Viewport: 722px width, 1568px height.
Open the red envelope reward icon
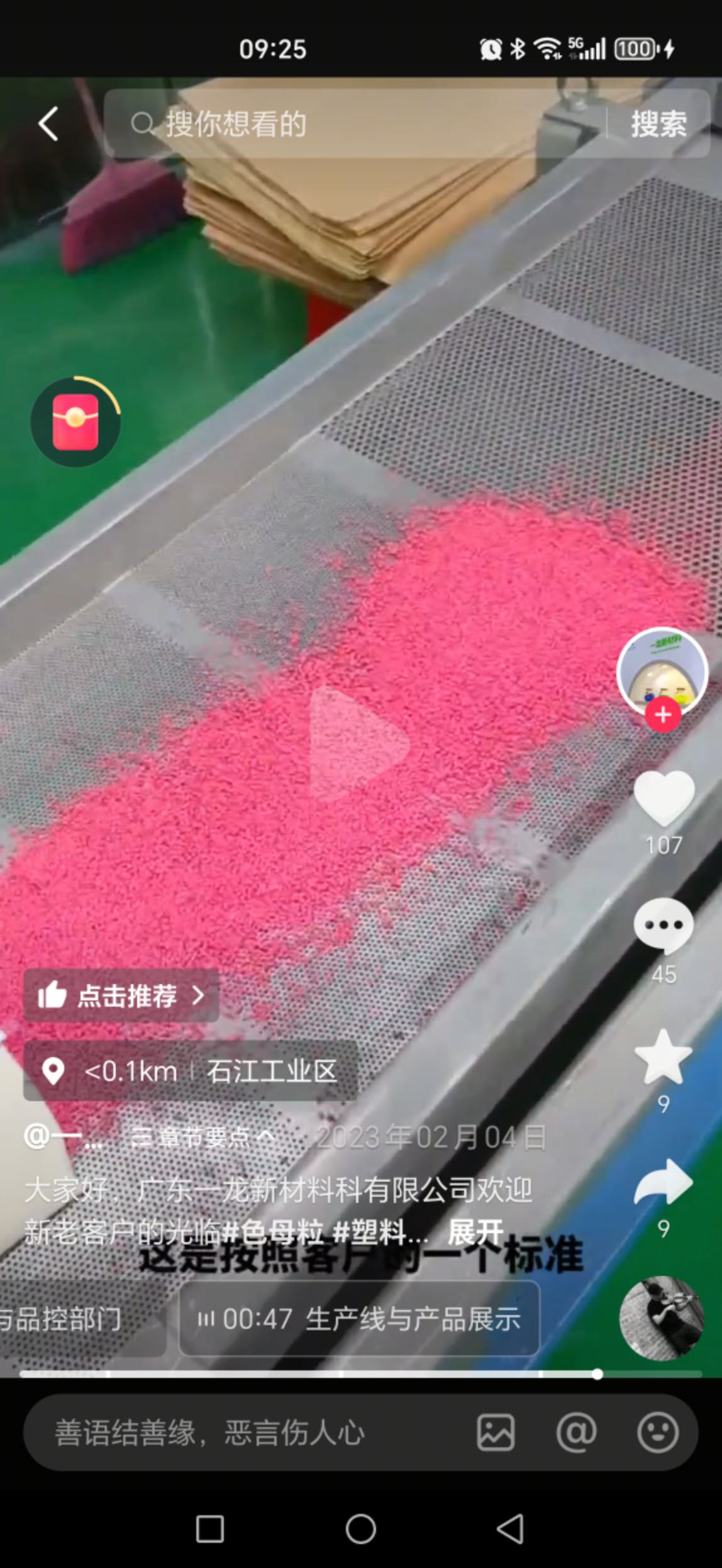[75, 422]
